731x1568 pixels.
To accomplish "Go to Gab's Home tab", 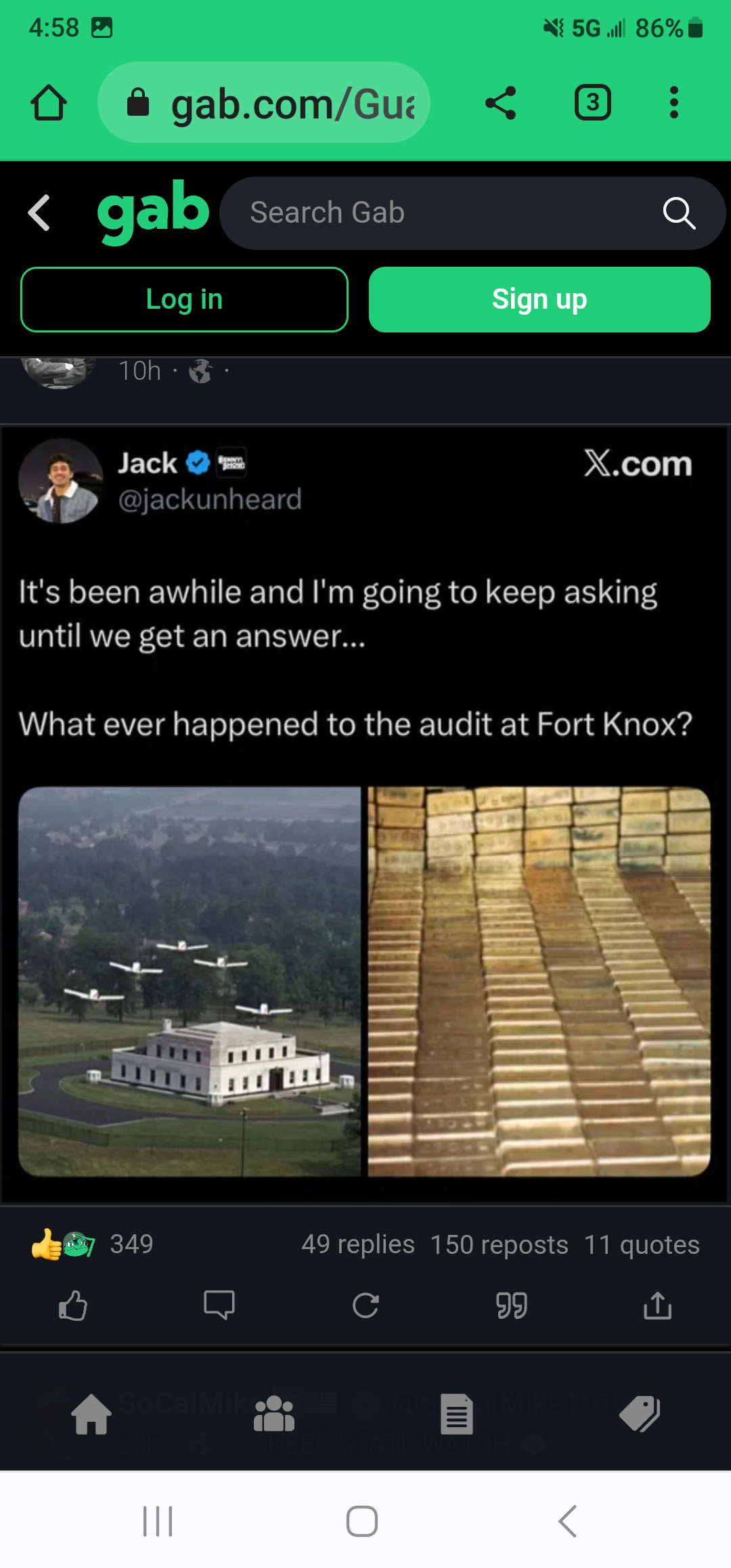I will (x=91, y=1415).
